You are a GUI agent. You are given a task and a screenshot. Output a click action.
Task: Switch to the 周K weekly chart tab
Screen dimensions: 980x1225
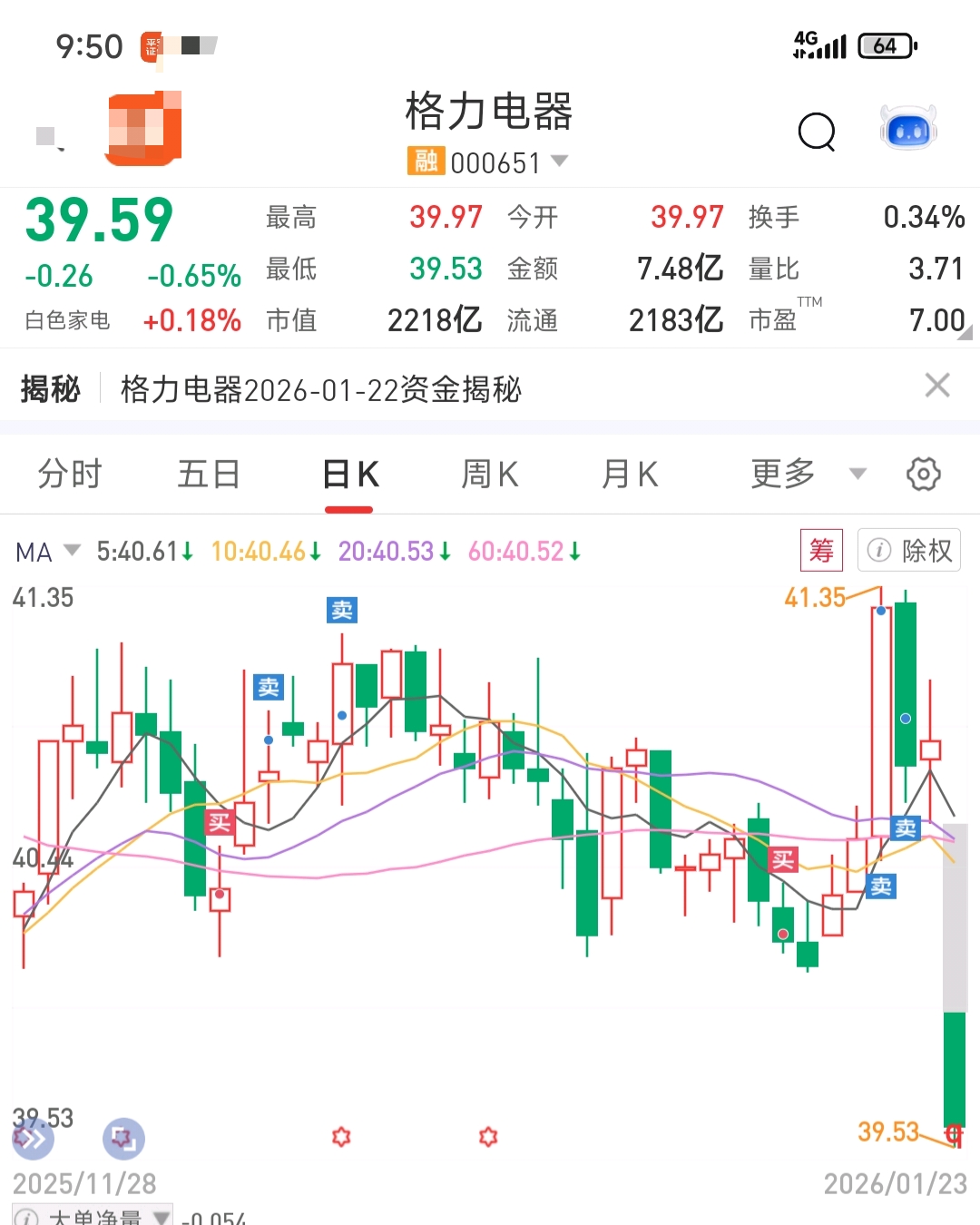click(489, 474)
